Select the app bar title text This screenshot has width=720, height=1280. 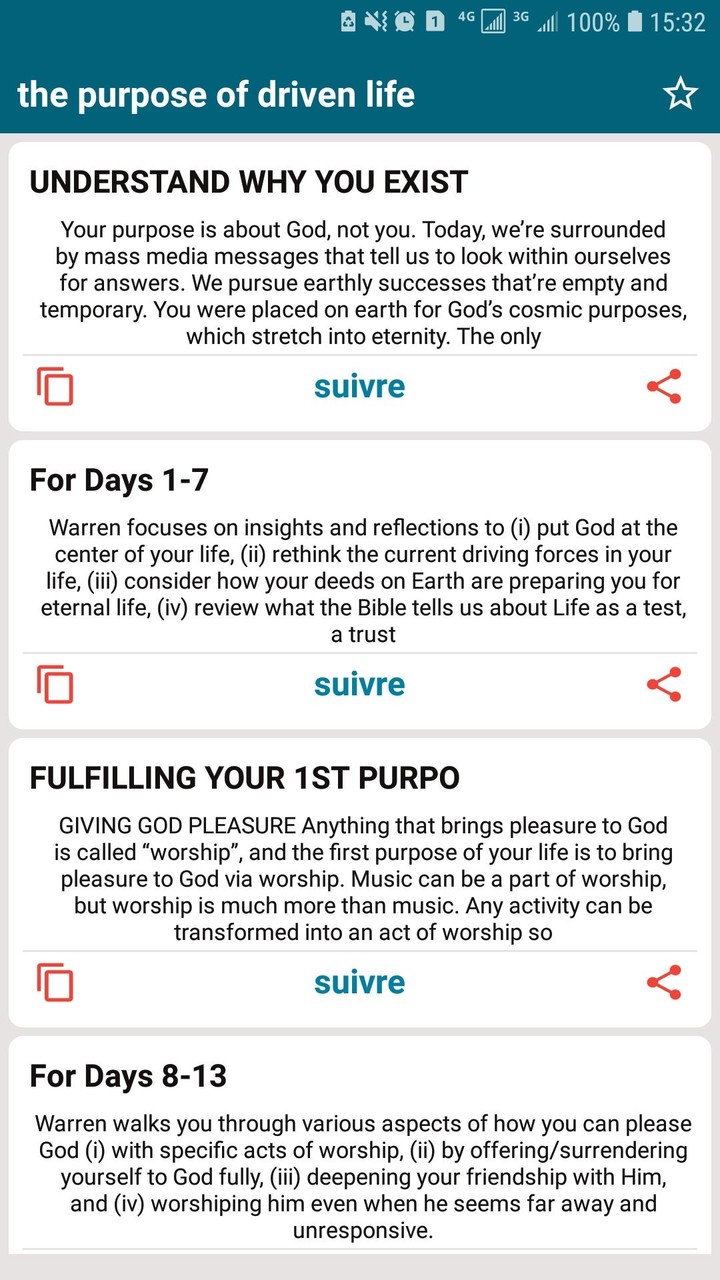[x=215, y=94]
